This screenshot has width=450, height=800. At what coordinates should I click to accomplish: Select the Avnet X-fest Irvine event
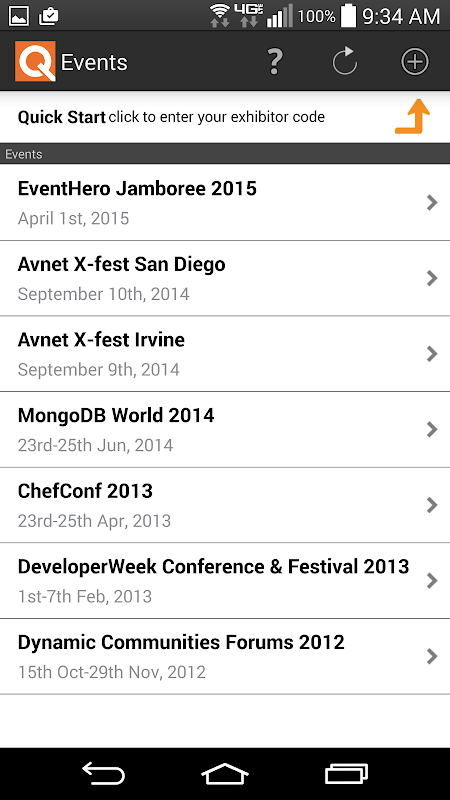click(225, 354)
